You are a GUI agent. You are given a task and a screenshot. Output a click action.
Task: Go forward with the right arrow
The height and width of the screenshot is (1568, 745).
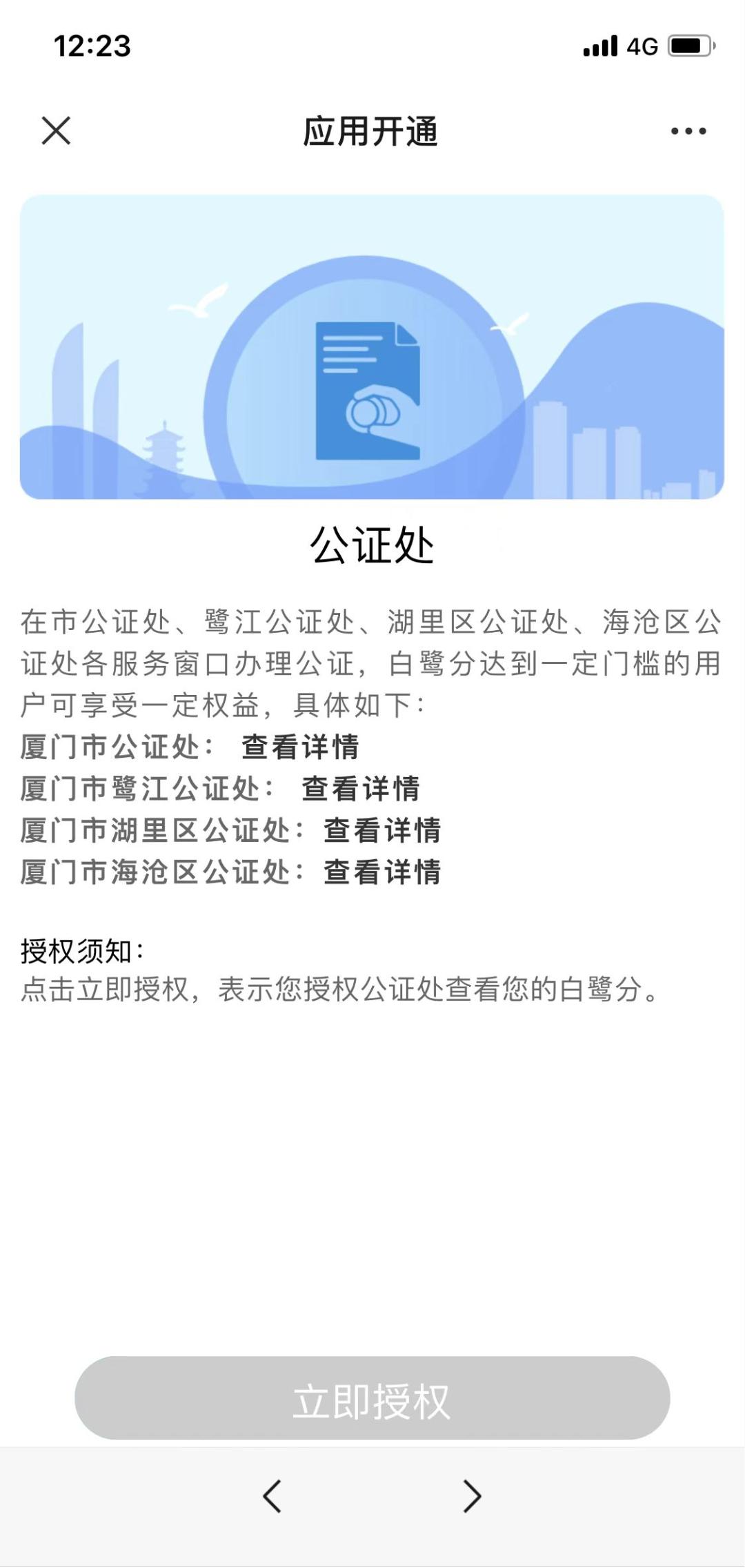(472, 1496)
